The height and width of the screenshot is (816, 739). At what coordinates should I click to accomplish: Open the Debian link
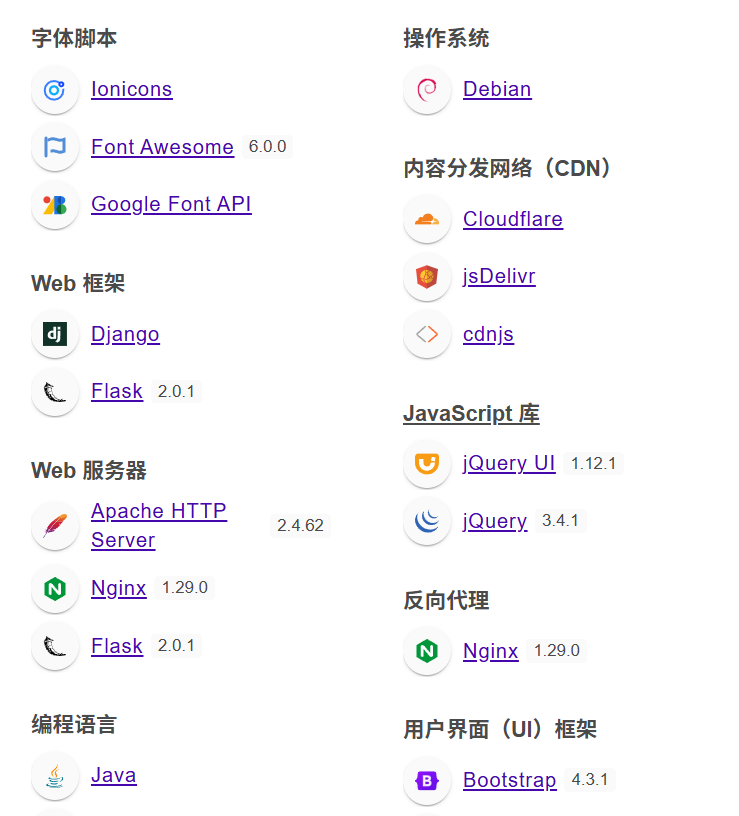[497, 90]
